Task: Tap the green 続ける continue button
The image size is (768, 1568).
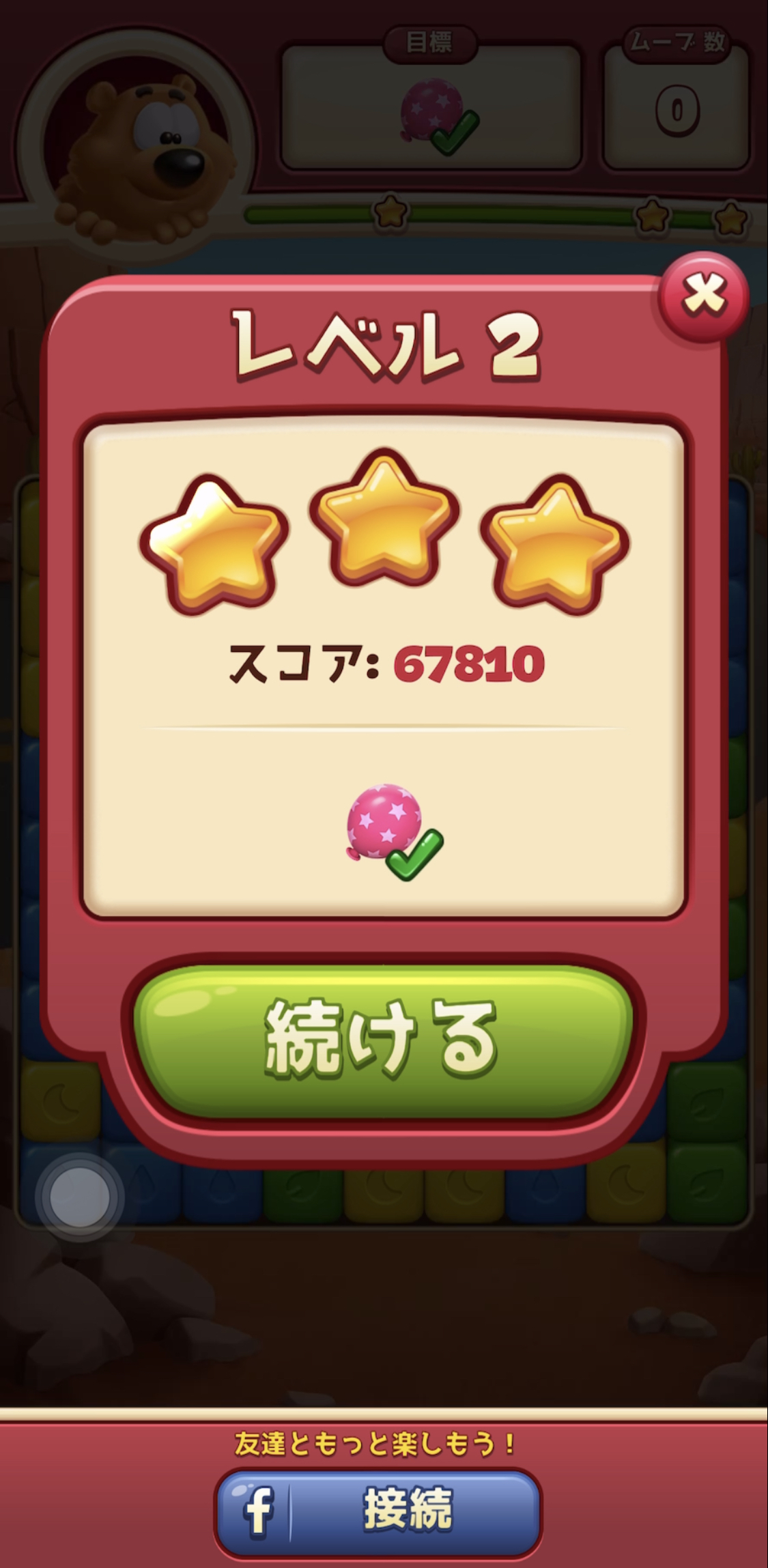Action: (x=382, y=1038)
